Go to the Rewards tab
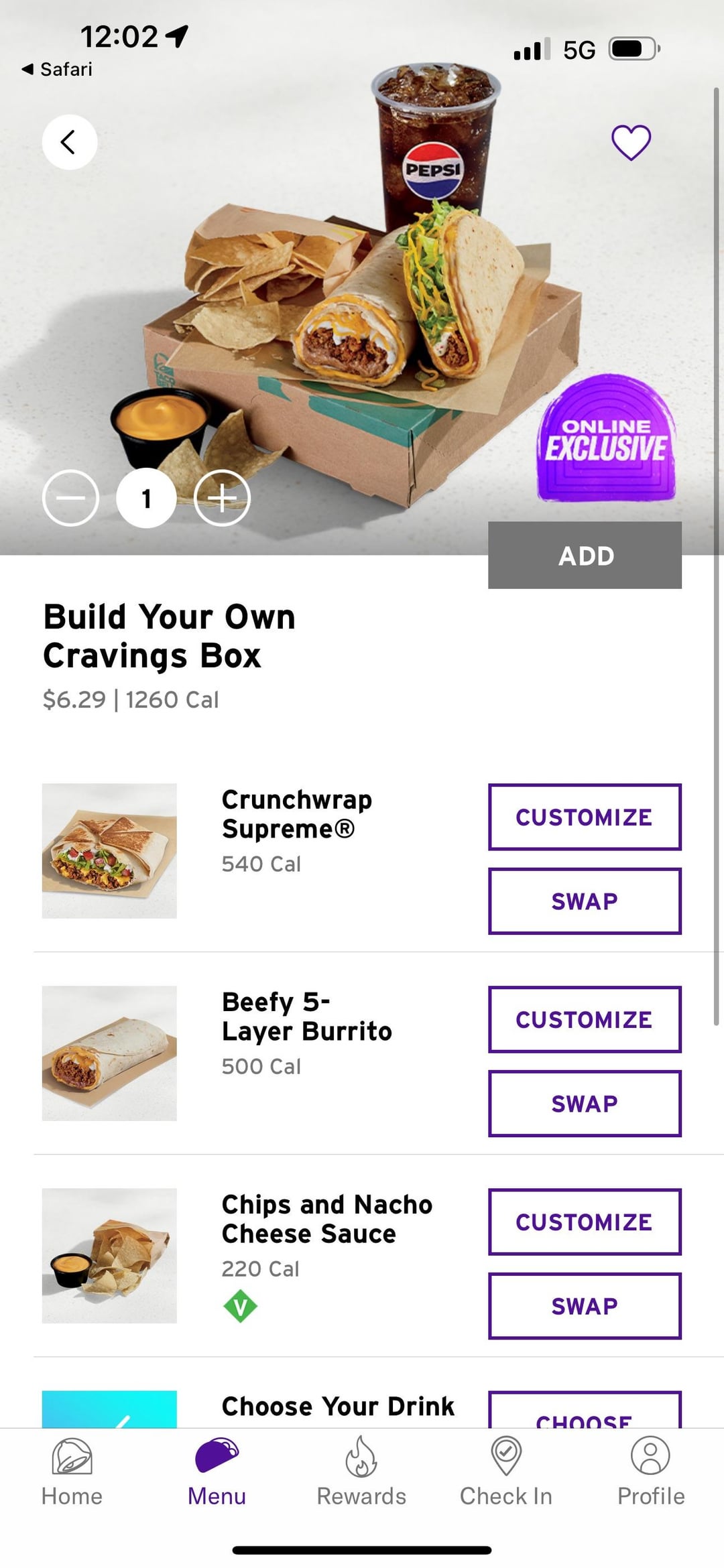Screen dimensions: 724x1568 (x=361, y=1470)
